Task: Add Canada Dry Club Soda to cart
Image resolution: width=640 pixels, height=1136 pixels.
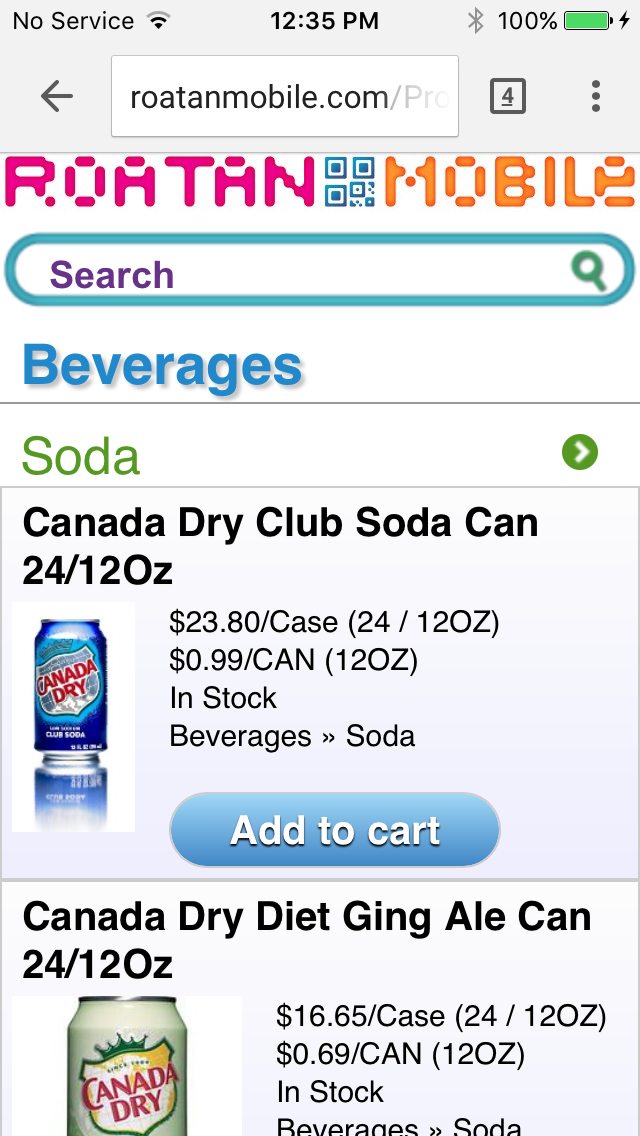Action: [x=334, y=830]
